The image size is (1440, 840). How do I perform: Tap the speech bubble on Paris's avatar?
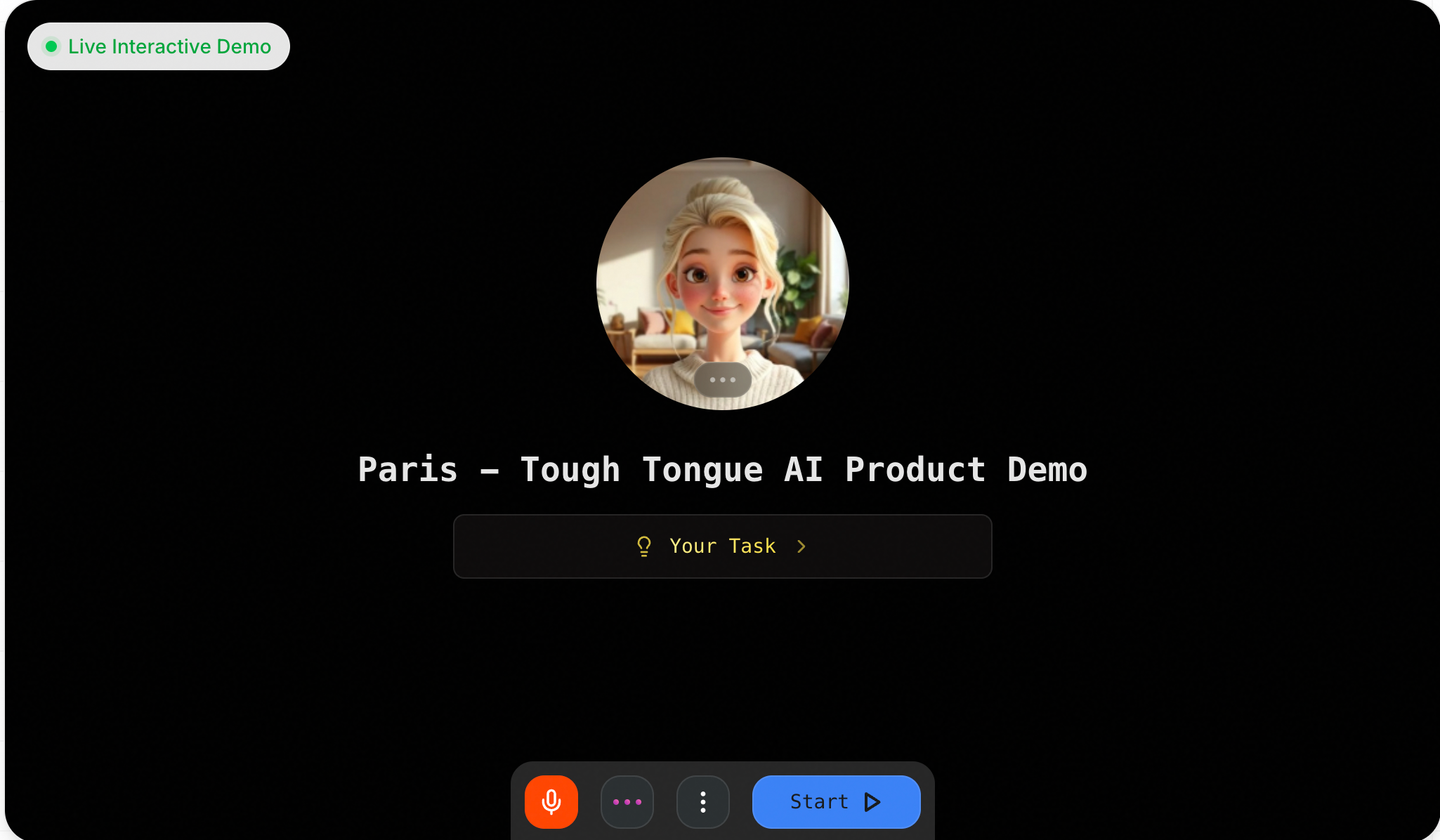pos(722,380)
